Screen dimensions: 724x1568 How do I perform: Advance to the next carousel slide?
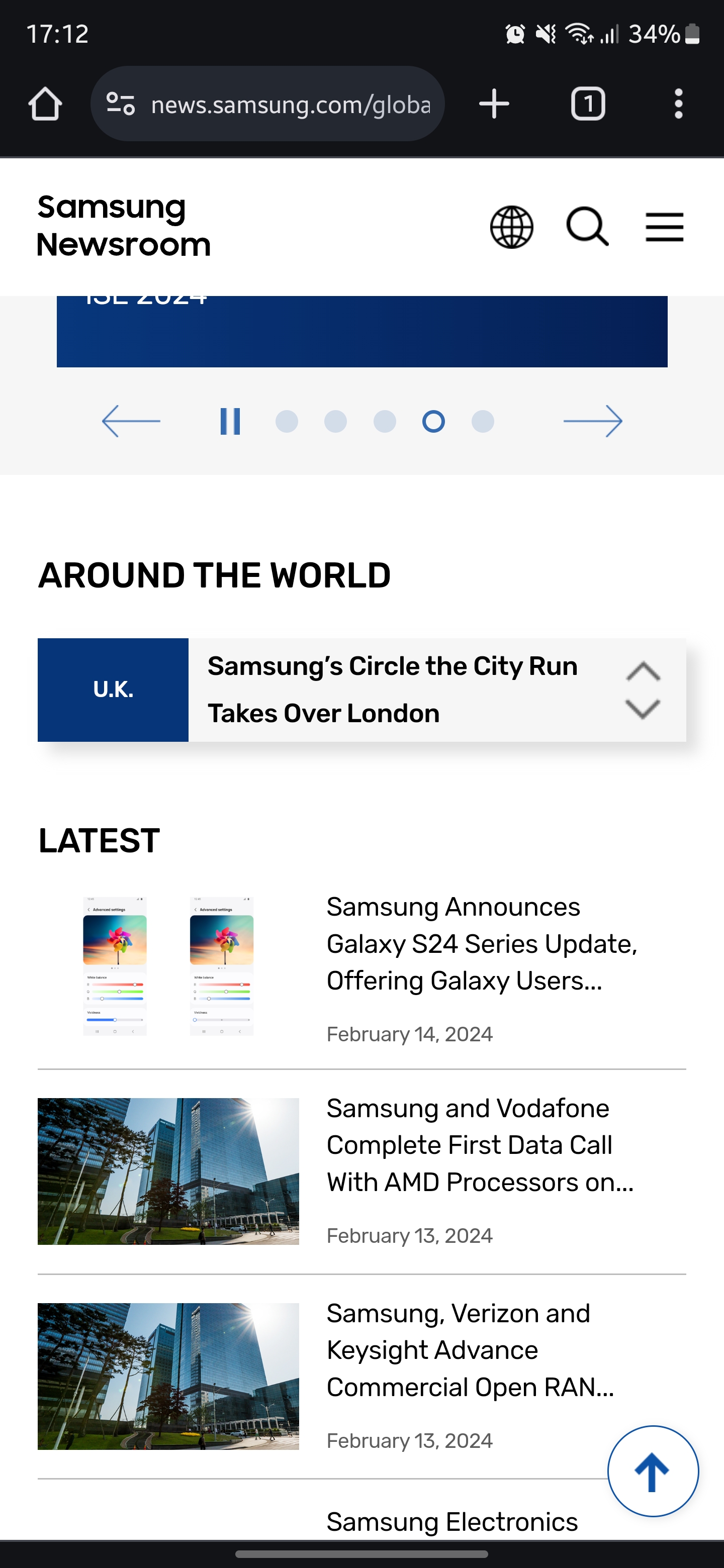click(x=592, y=421)
